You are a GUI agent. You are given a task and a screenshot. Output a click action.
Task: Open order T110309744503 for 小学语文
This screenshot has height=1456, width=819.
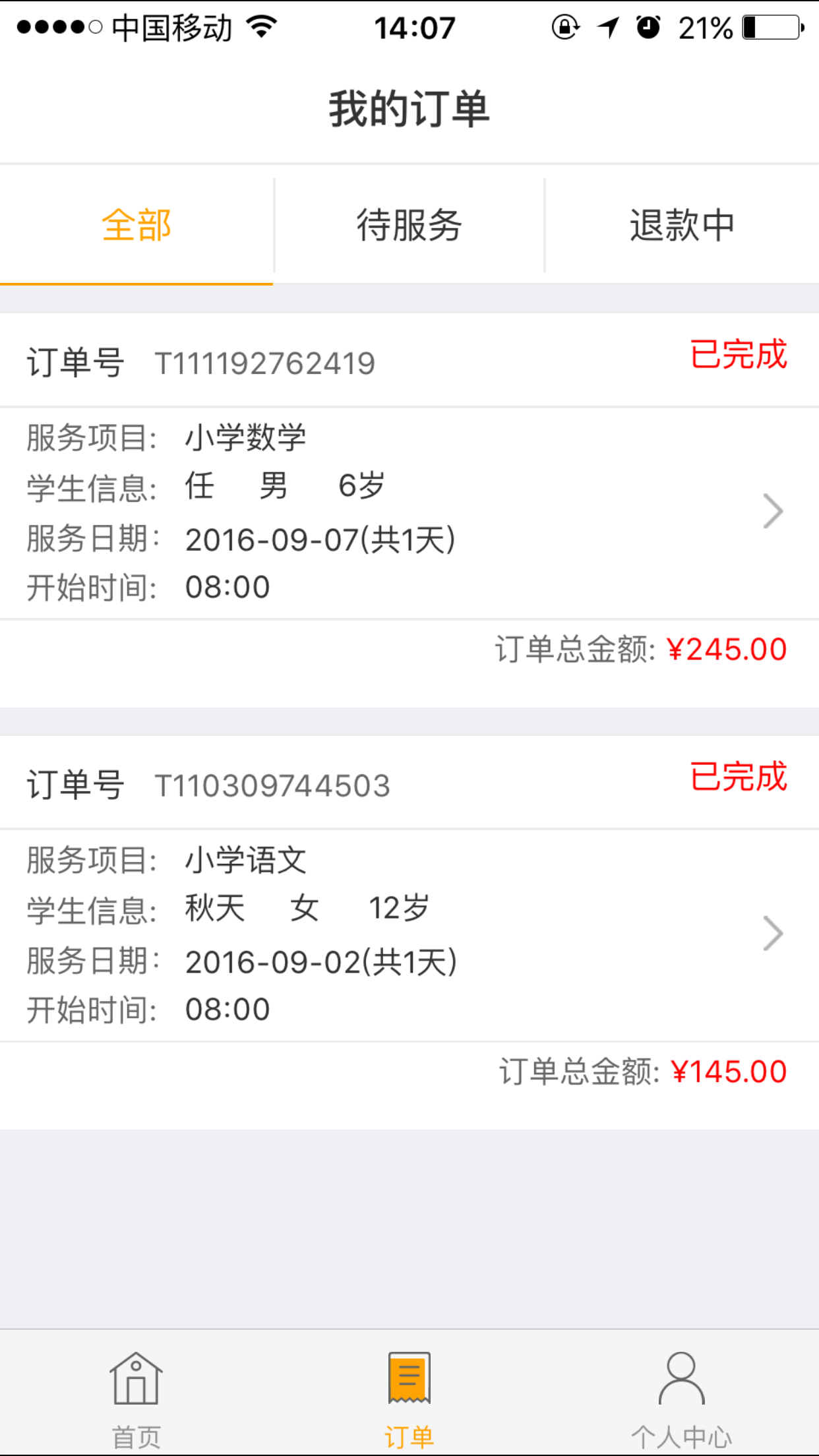409,934
